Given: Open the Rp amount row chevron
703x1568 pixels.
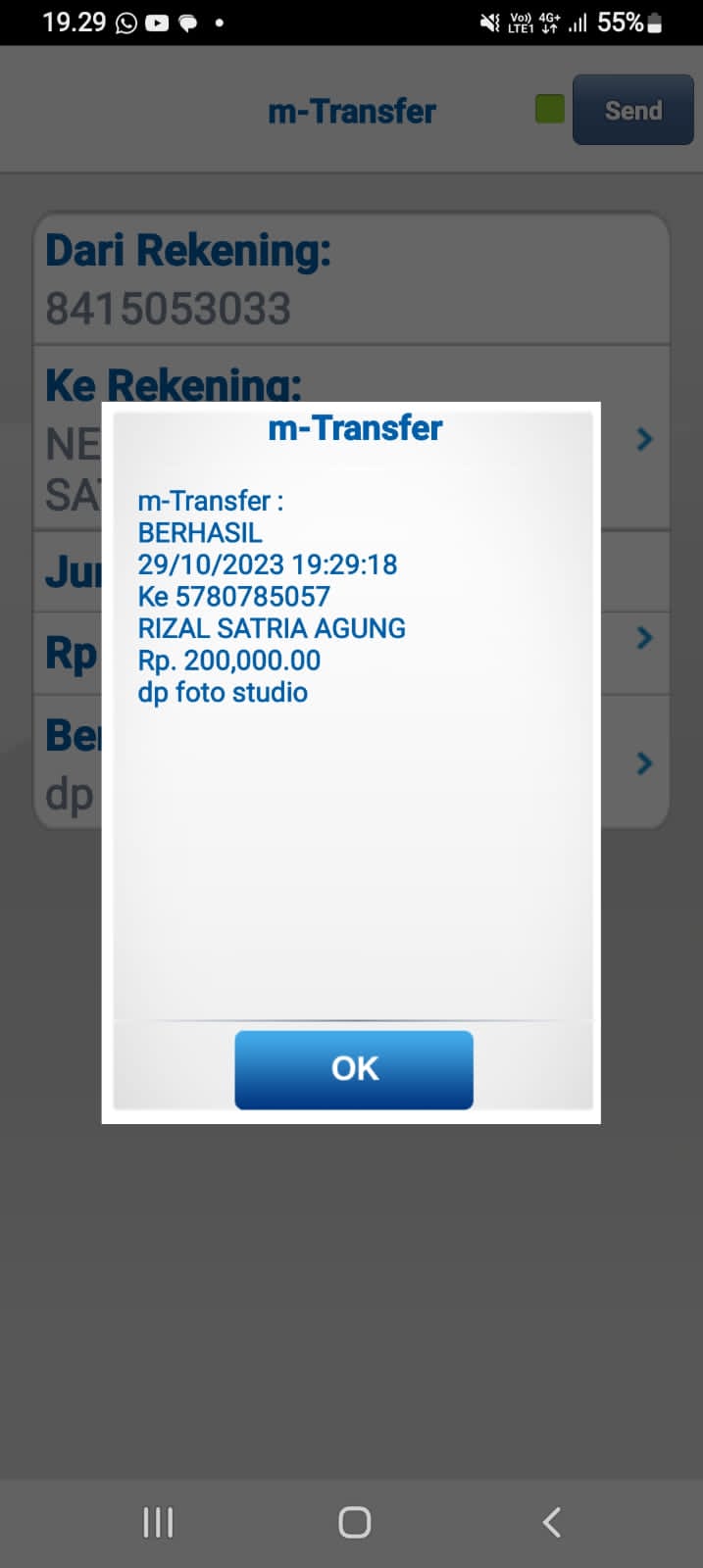Looking at the screenshot, I should pyautogui.click(x=644, y=638).
